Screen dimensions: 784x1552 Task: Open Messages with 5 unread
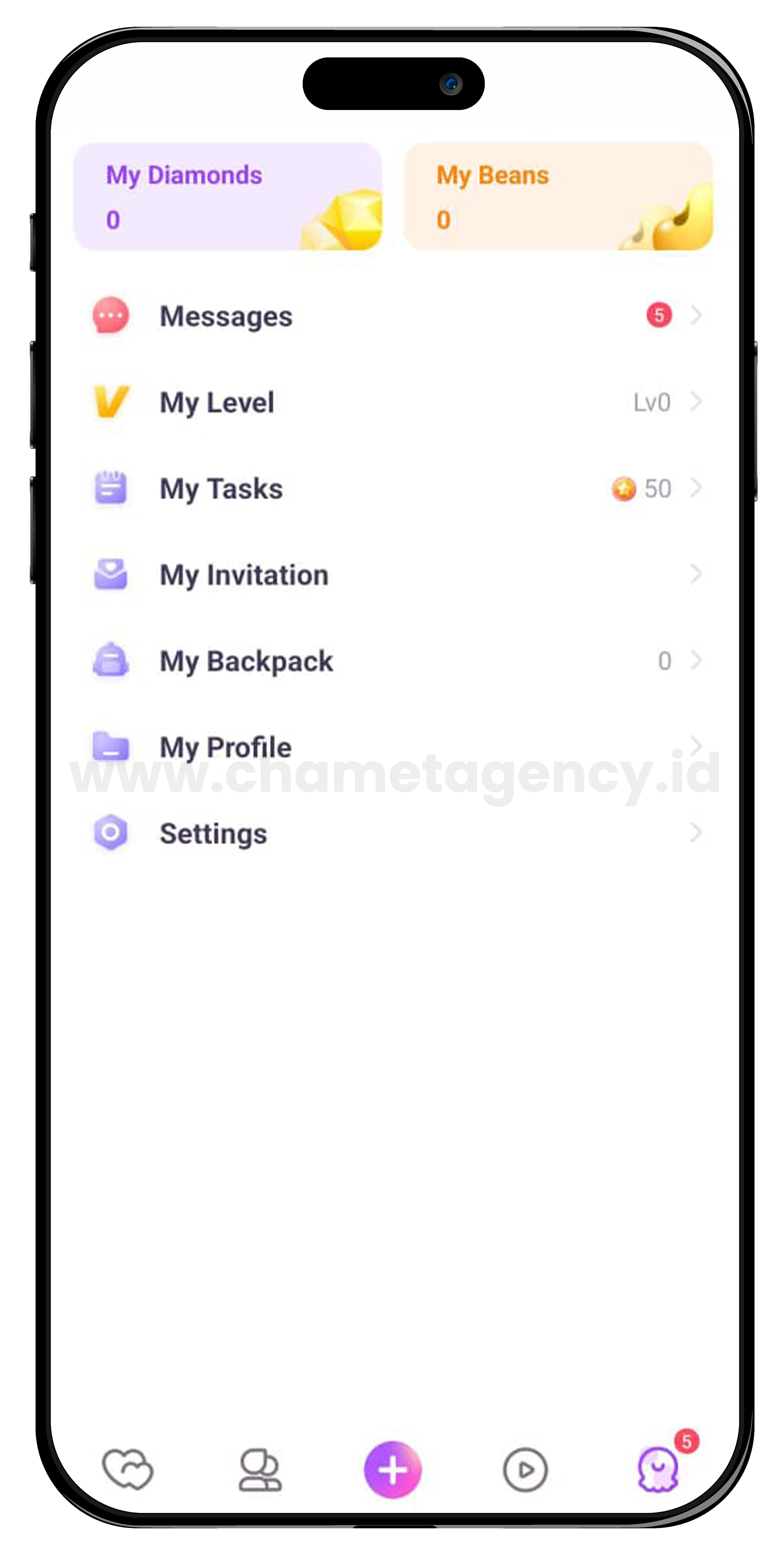point(392,316)
